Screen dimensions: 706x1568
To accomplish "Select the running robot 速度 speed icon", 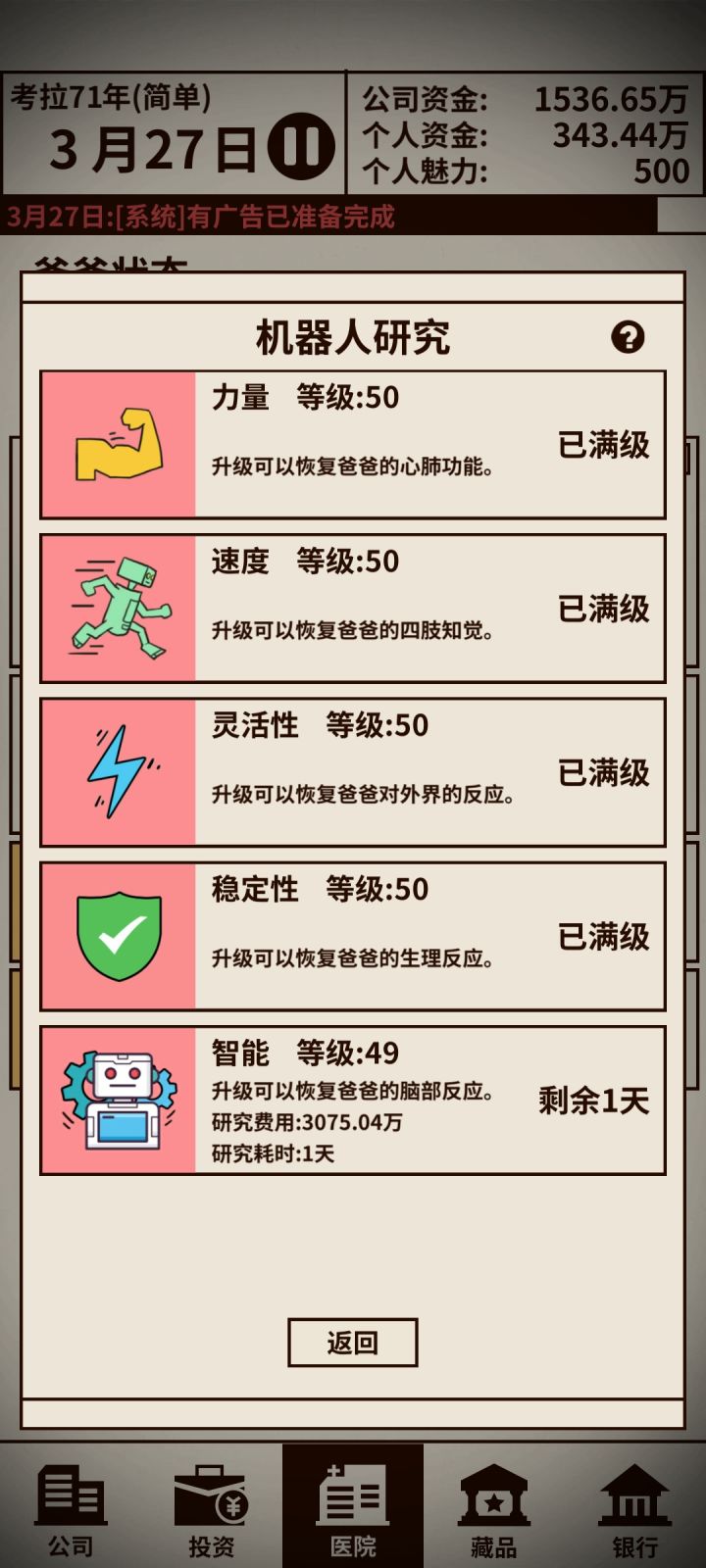I will pos(118,608).
